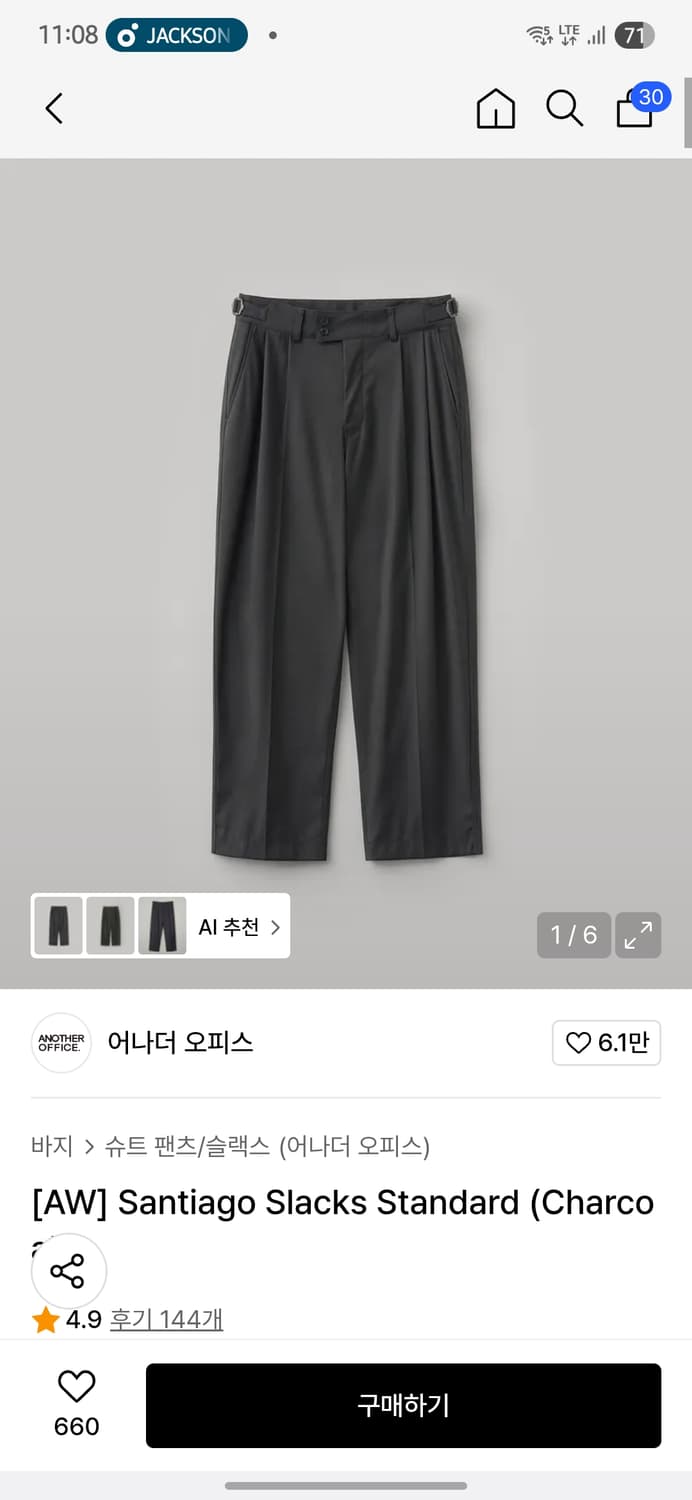The width and height of the screenshot is (692, 1500).
Task: Tap 구매하기 to buy the slacks
Action: (403, 1405)
